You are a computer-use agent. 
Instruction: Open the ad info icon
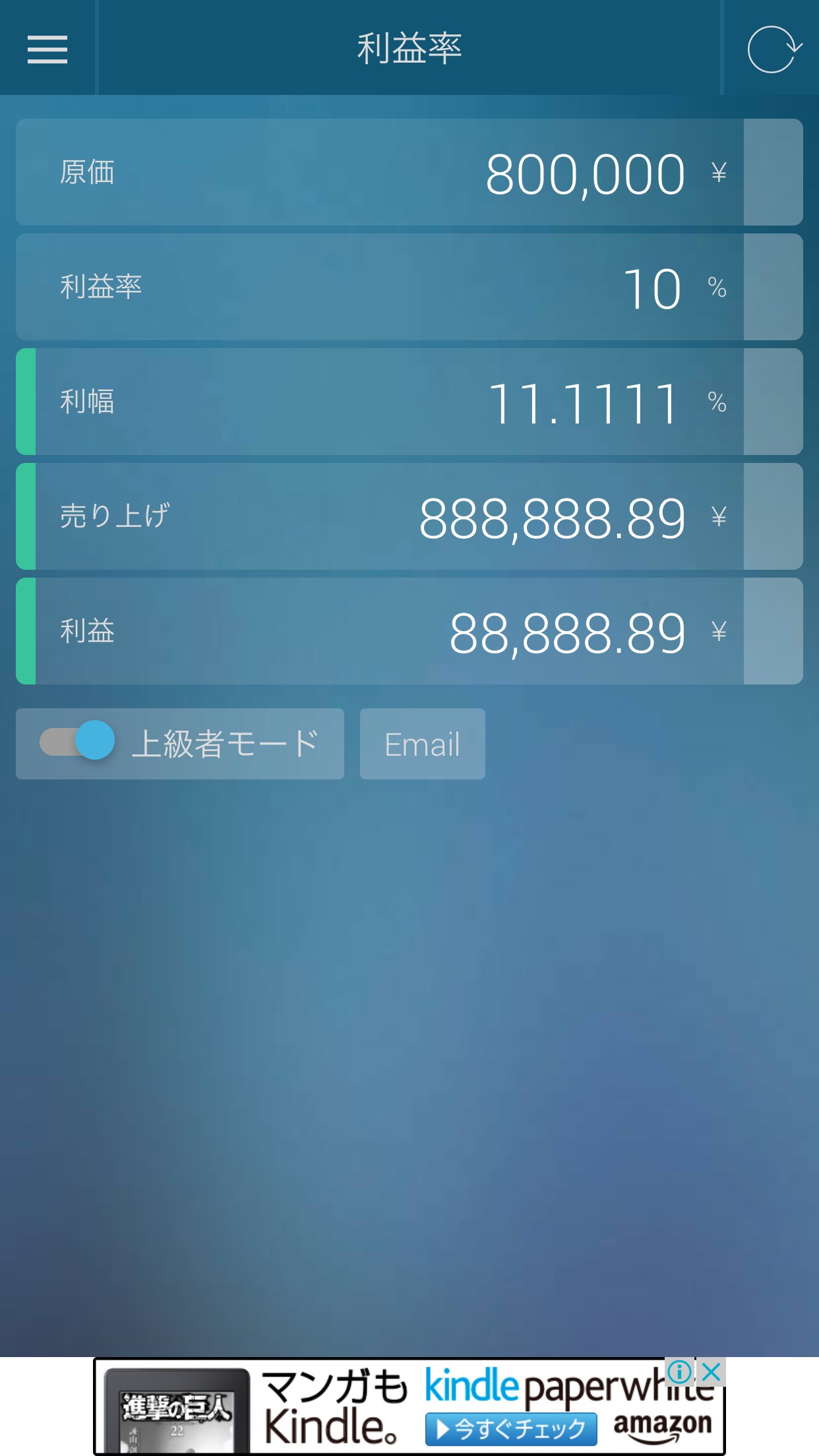click(x=679, y=1372)
